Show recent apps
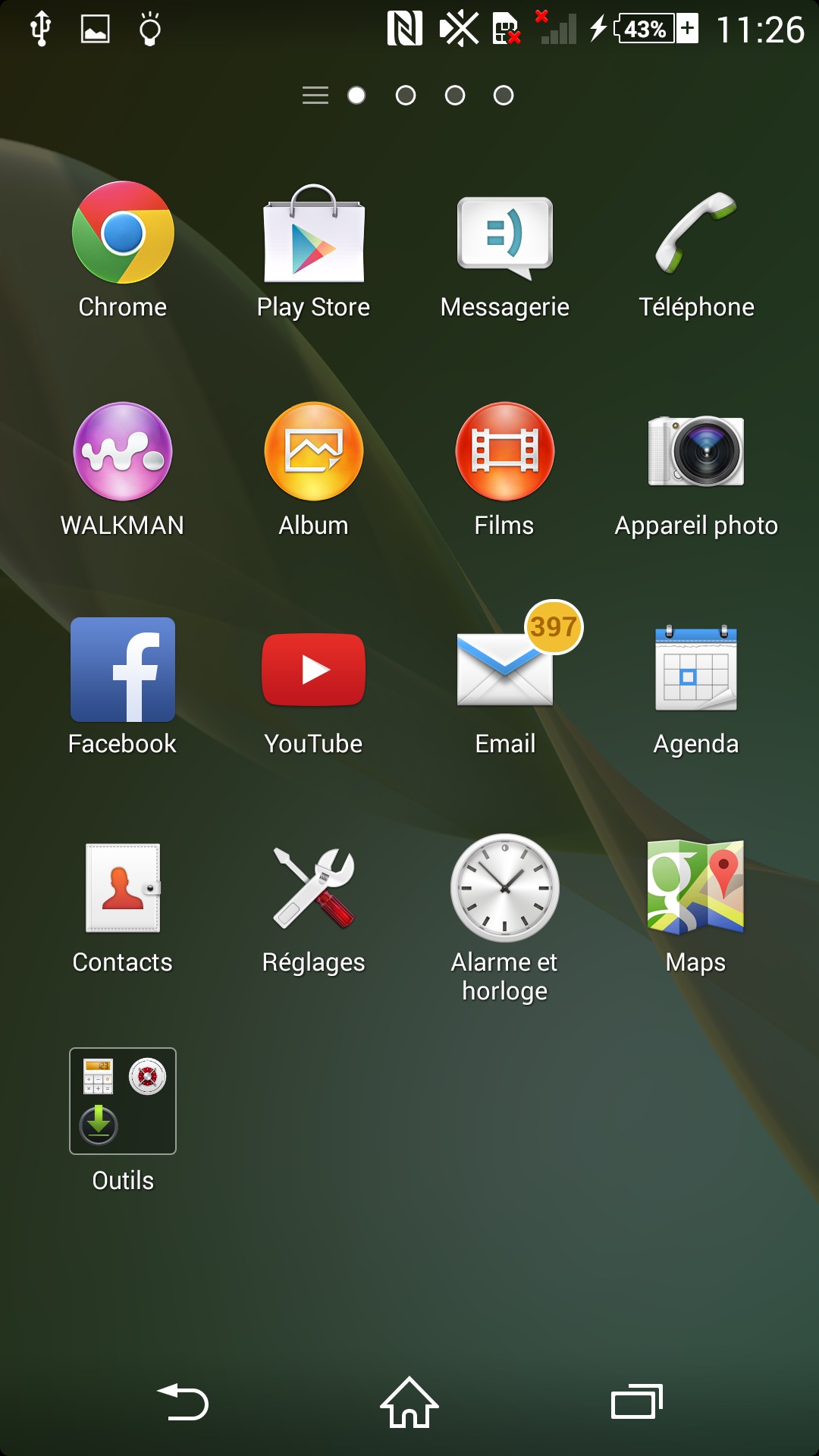This screenshot has height=1456, width=819. click(637, 1402)
